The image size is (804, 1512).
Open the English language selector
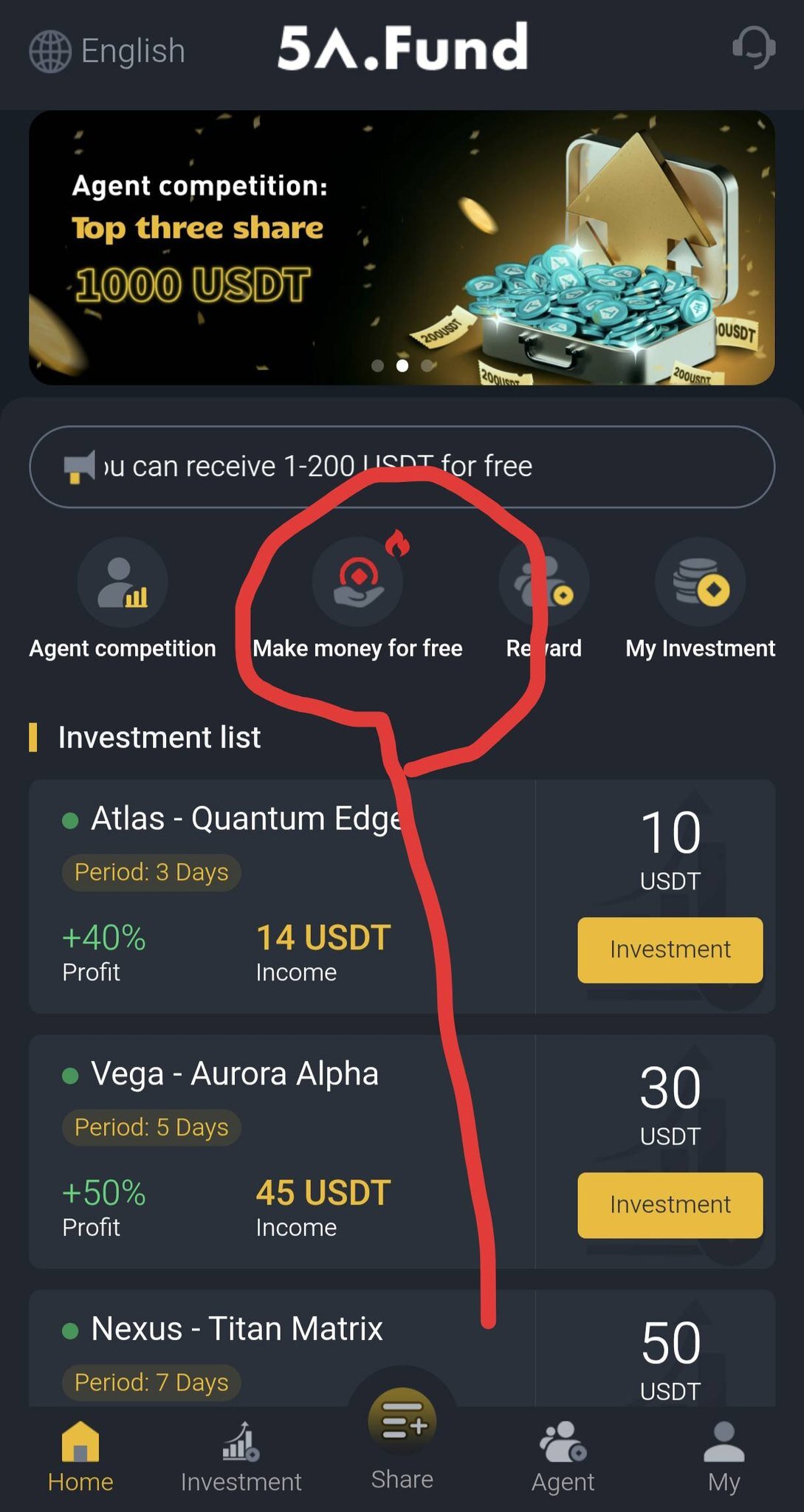(108, 51)
